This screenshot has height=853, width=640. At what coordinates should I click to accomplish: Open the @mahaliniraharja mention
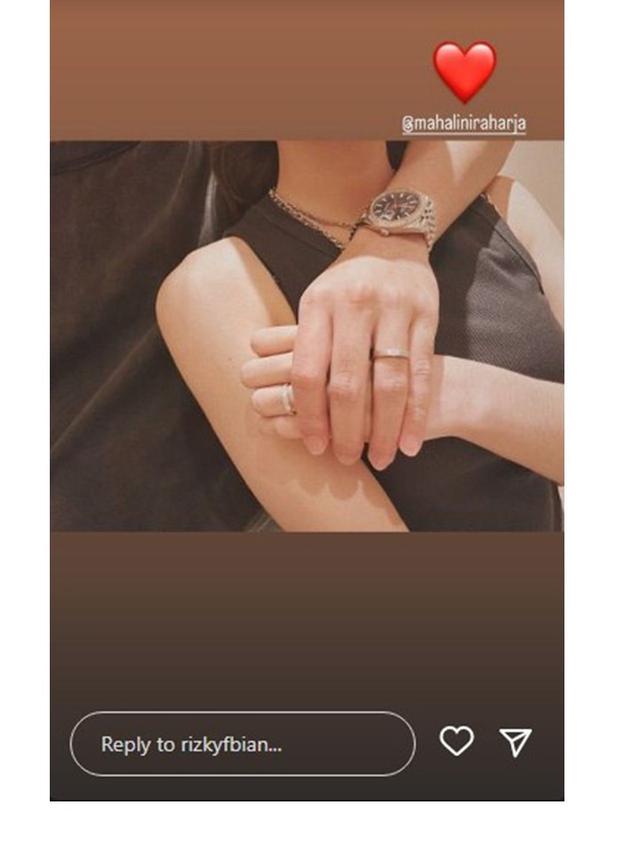(464, 124)
